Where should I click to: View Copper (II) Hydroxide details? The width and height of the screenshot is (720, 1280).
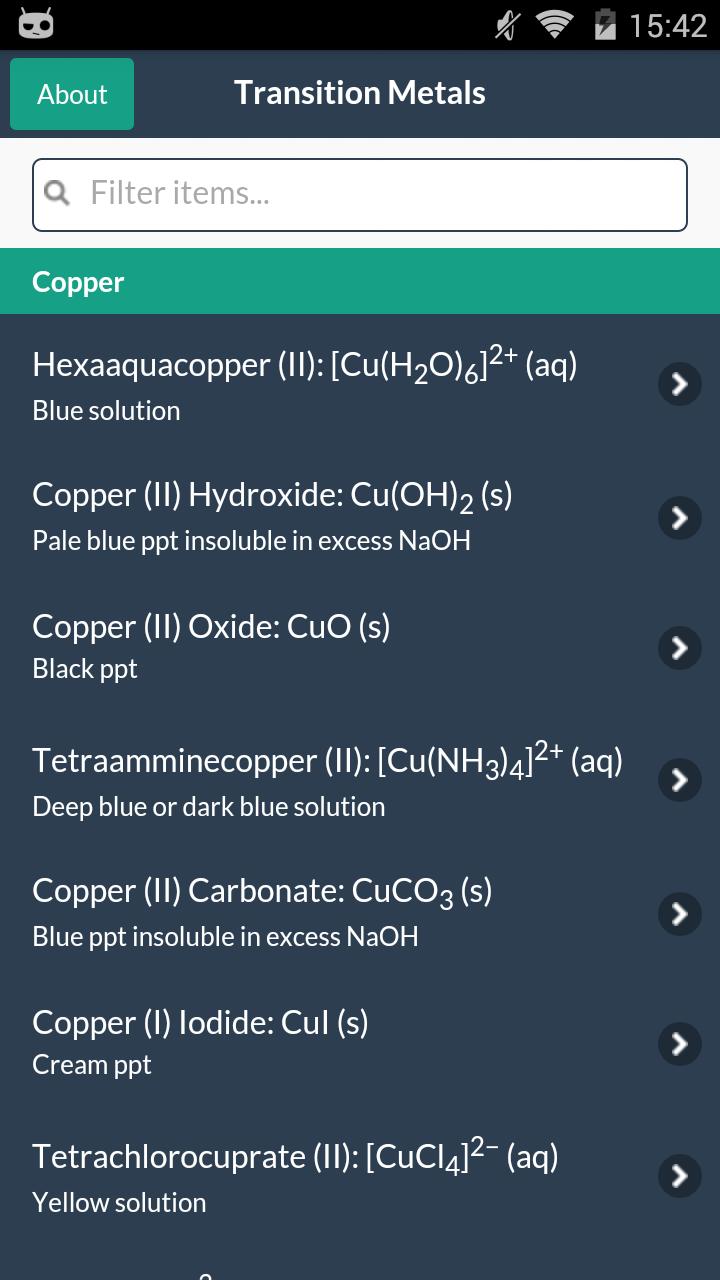[340, 516]
